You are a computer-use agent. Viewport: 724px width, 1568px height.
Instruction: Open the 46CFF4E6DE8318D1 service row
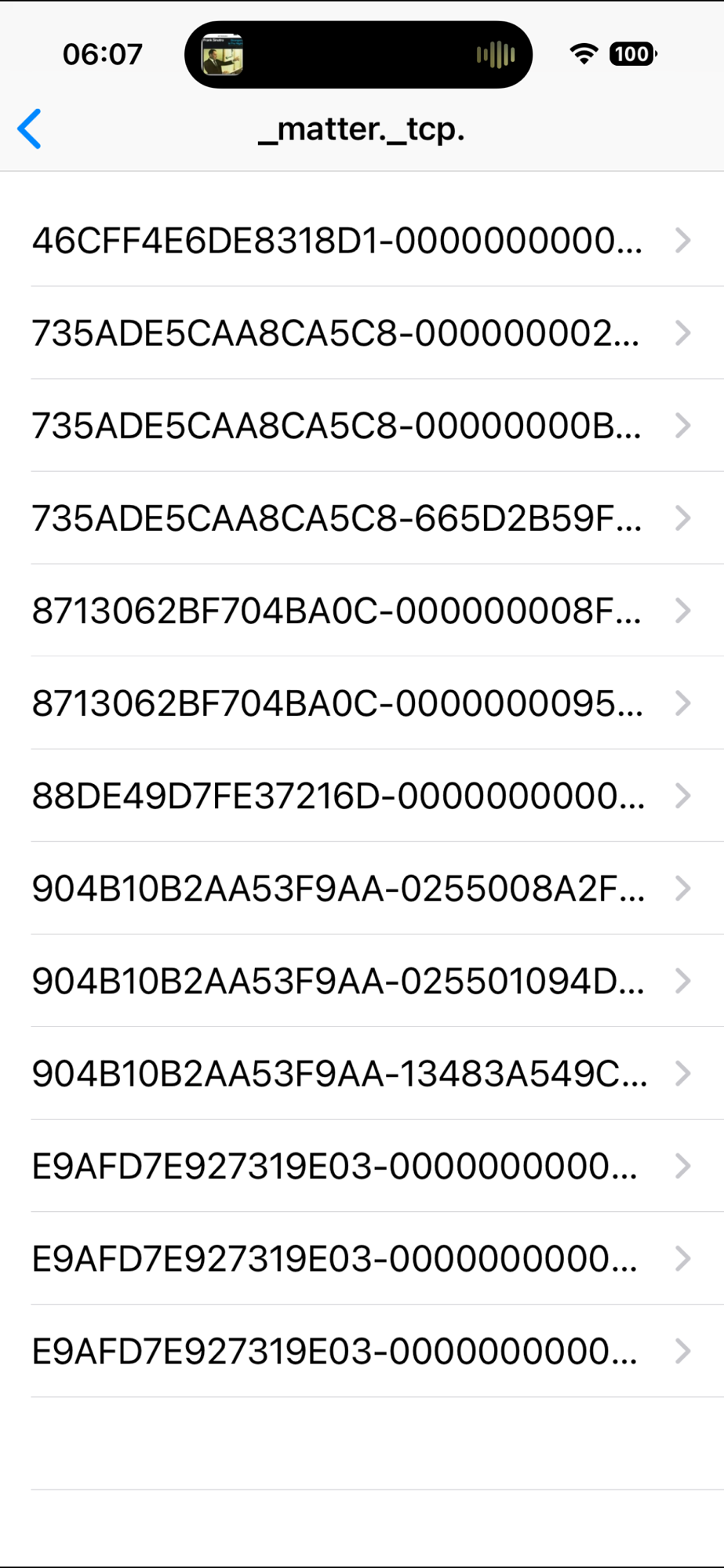pyautogui.click(x=361, y=241)
